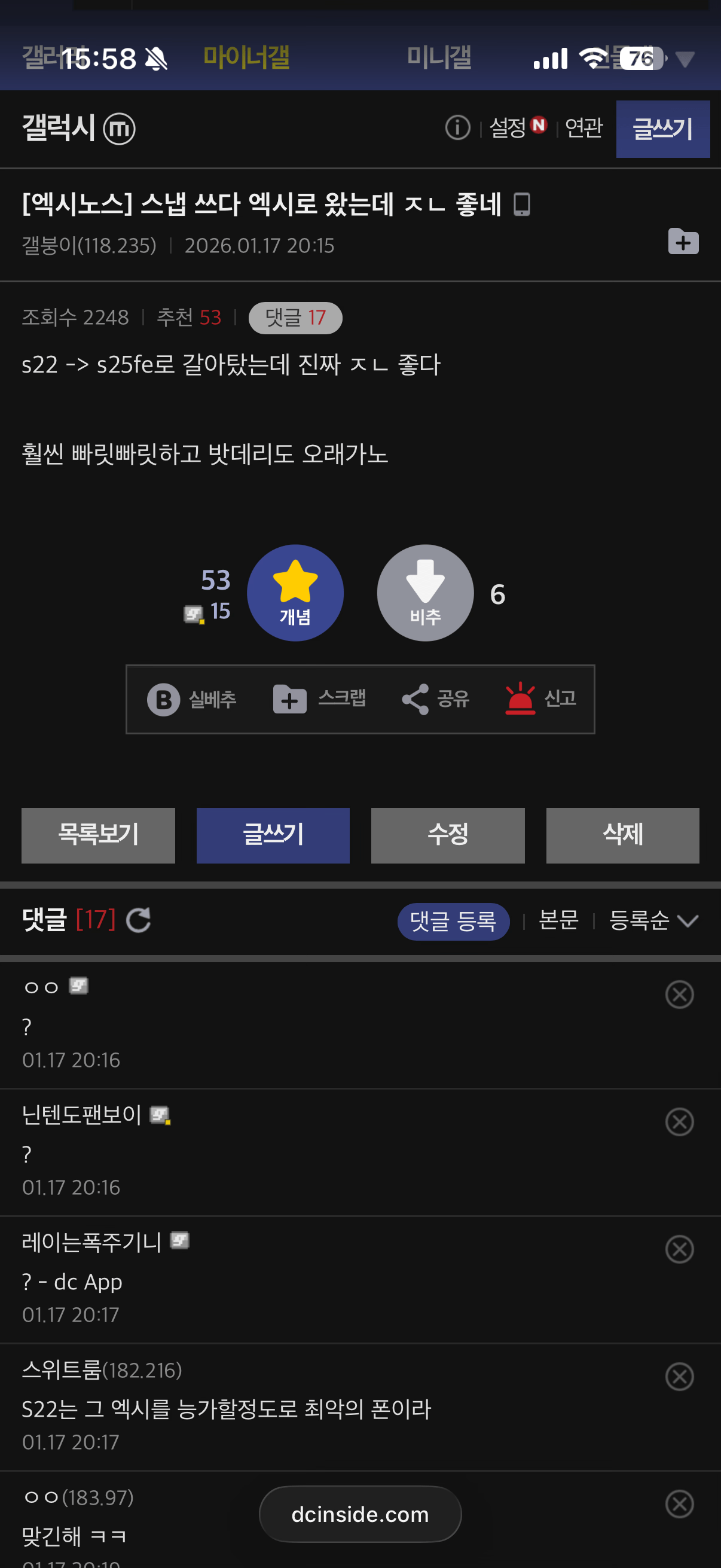The image size is (721, 1568).
Task: Open the 등록순 sort dropdown
Action: pos(653,920)
